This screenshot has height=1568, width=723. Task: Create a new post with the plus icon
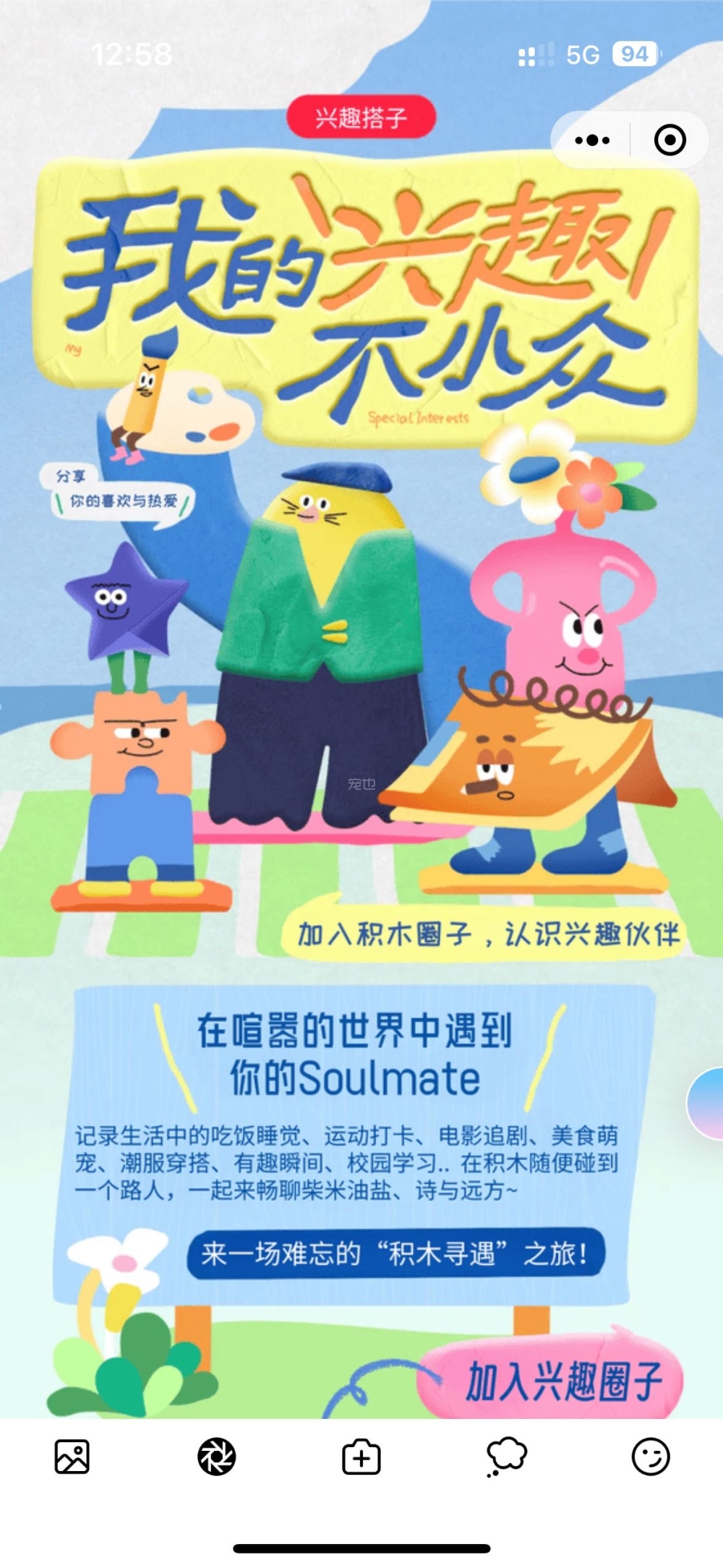pyautogui.click(x=361, y=1457)
